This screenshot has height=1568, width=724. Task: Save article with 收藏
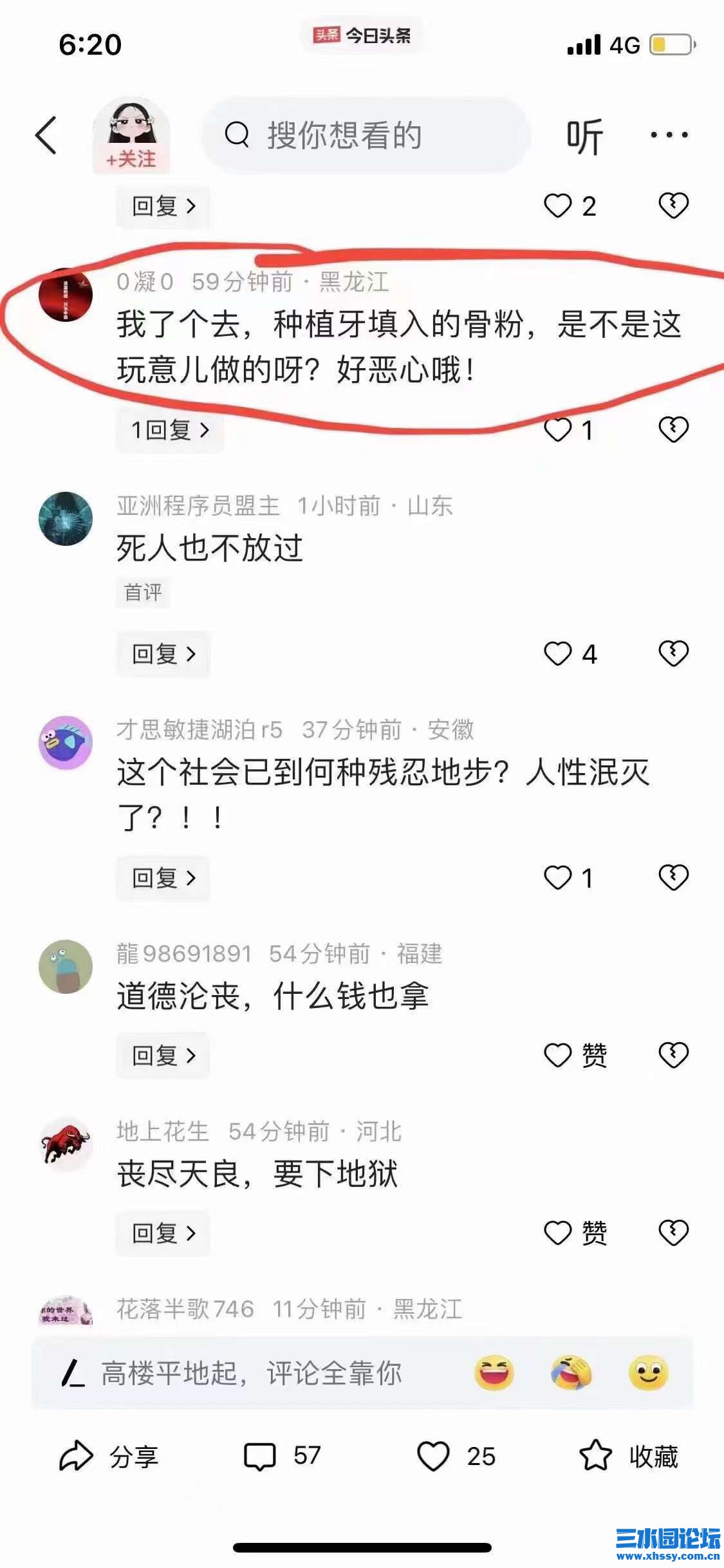click(x=629, y=1456)
